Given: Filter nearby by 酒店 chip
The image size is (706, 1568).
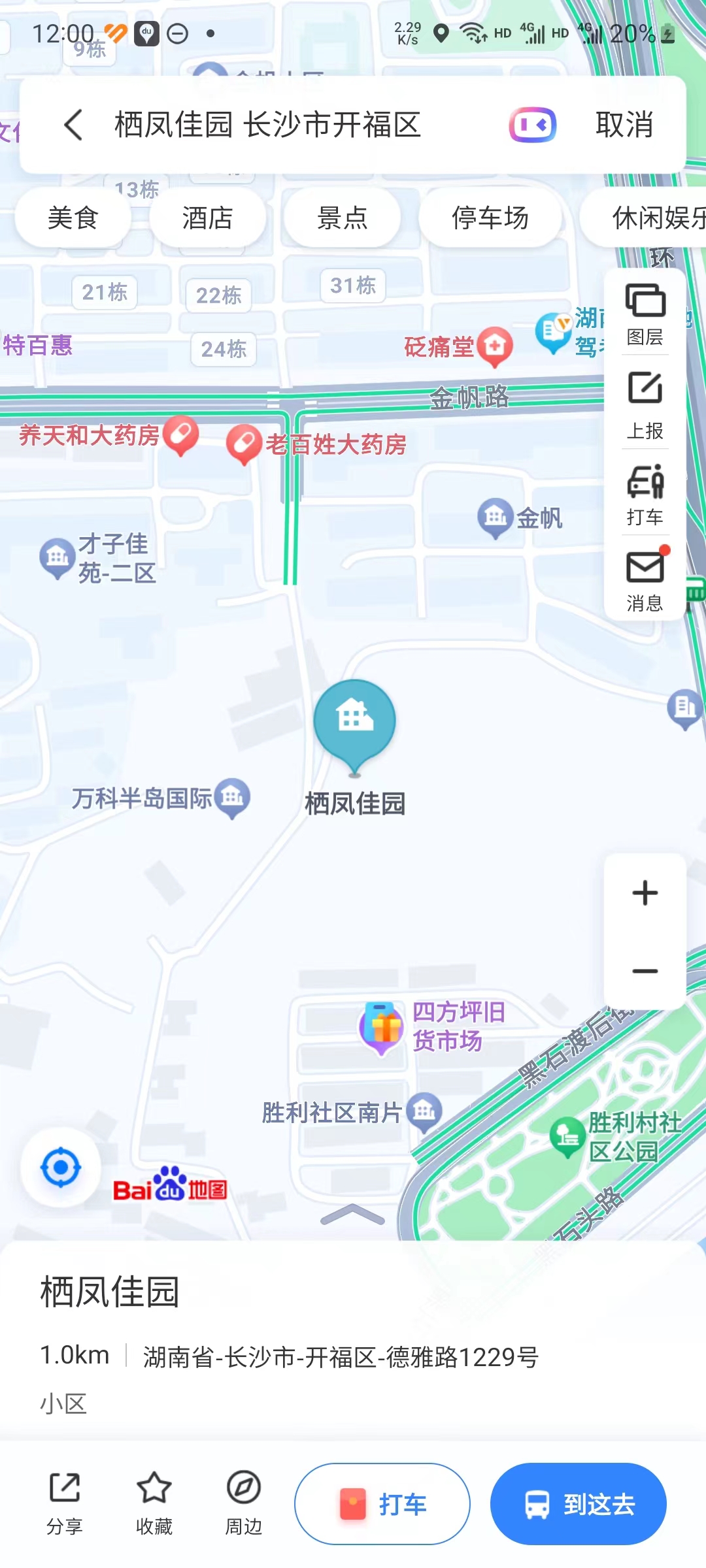Looking at the screenshot, I should pyautogui.click(x=207, y=218).
